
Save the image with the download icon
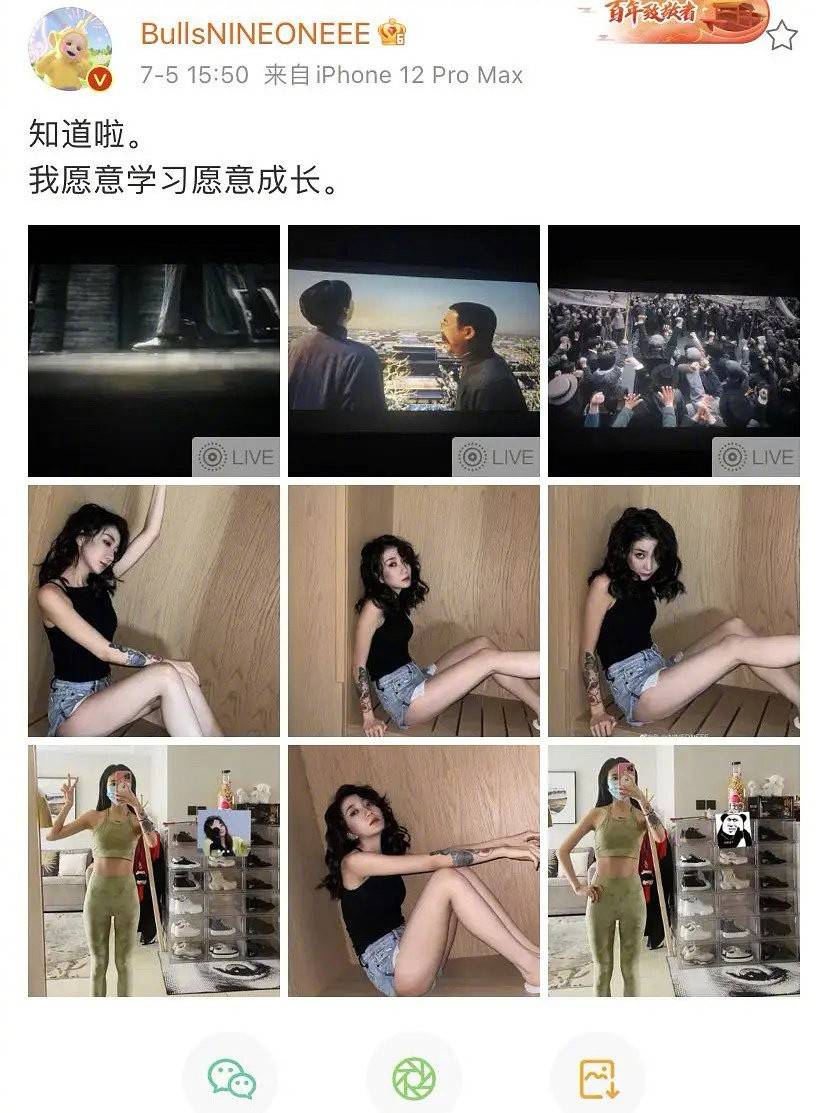[598, 1078]
